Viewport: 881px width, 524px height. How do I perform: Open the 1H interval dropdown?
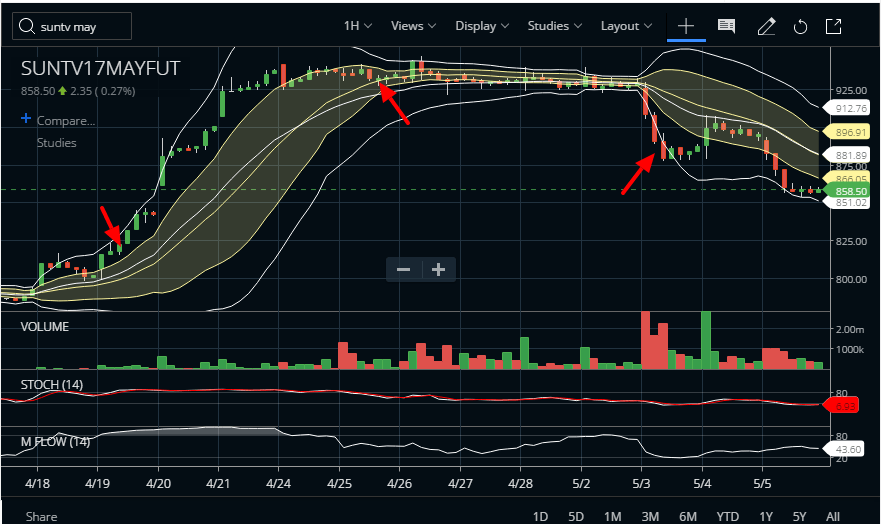[357, 26]
